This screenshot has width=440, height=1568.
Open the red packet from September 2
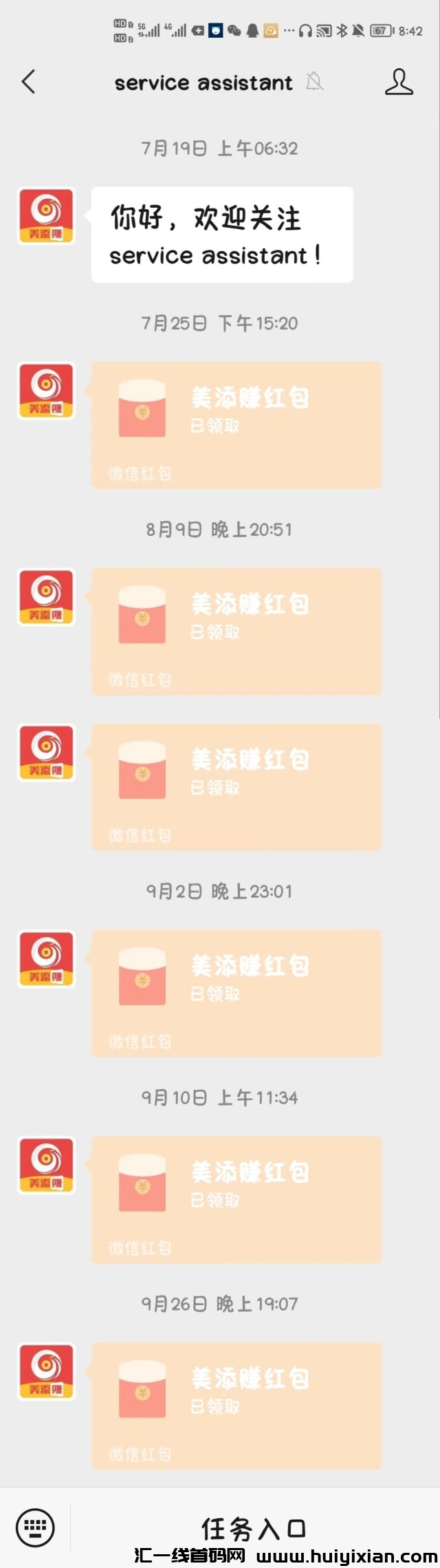tap(236, 992)
